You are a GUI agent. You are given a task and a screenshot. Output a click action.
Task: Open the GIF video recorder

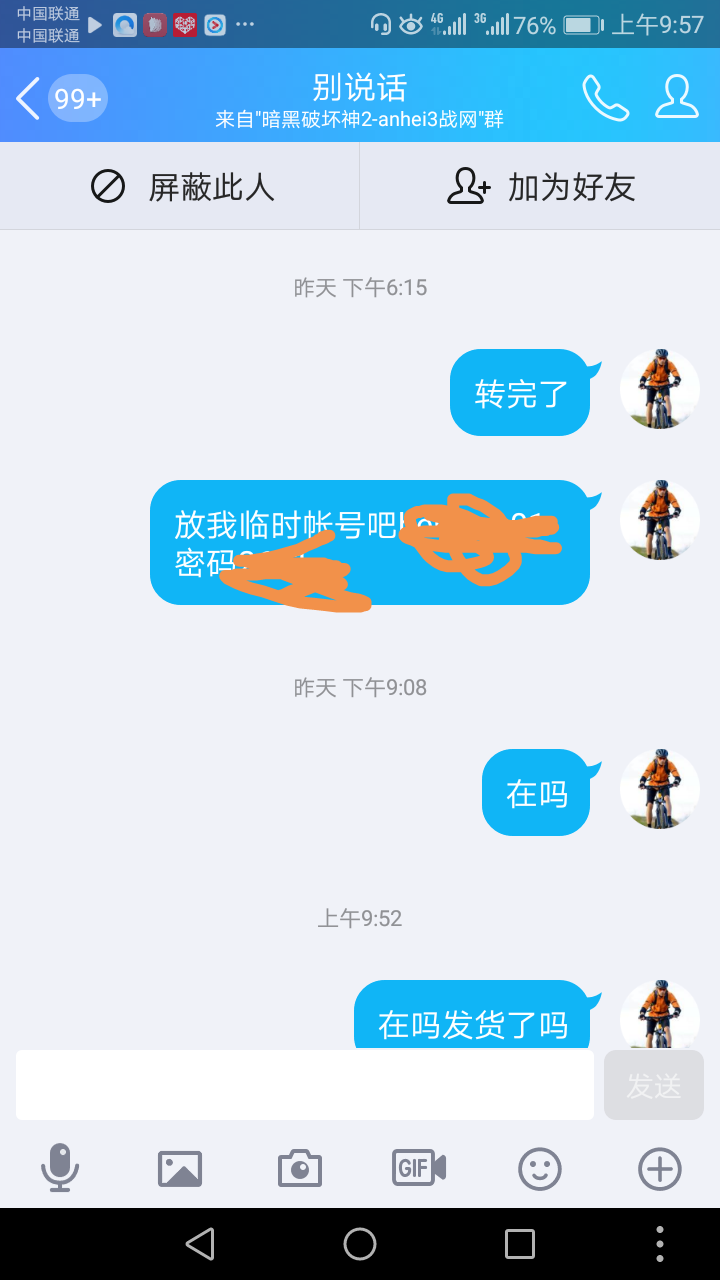pyautogui.click(x=419, y=1168)
